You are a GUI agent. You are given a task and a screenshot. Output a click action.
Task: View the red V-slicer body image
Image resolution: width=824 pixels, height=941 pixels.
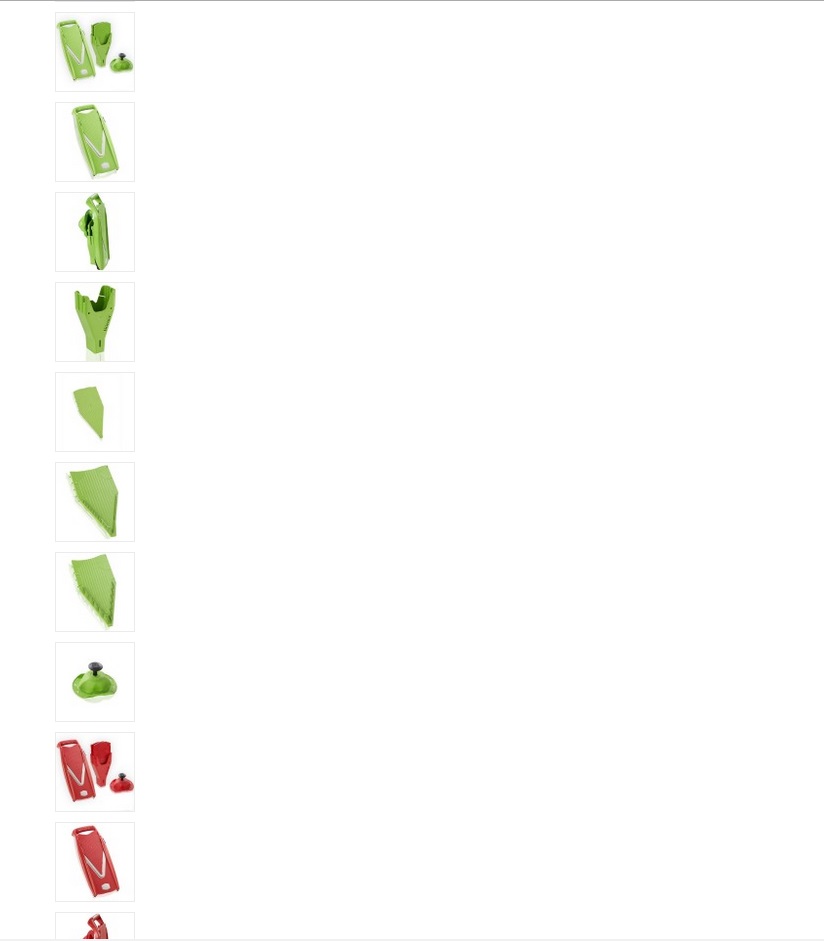[95, 862]
